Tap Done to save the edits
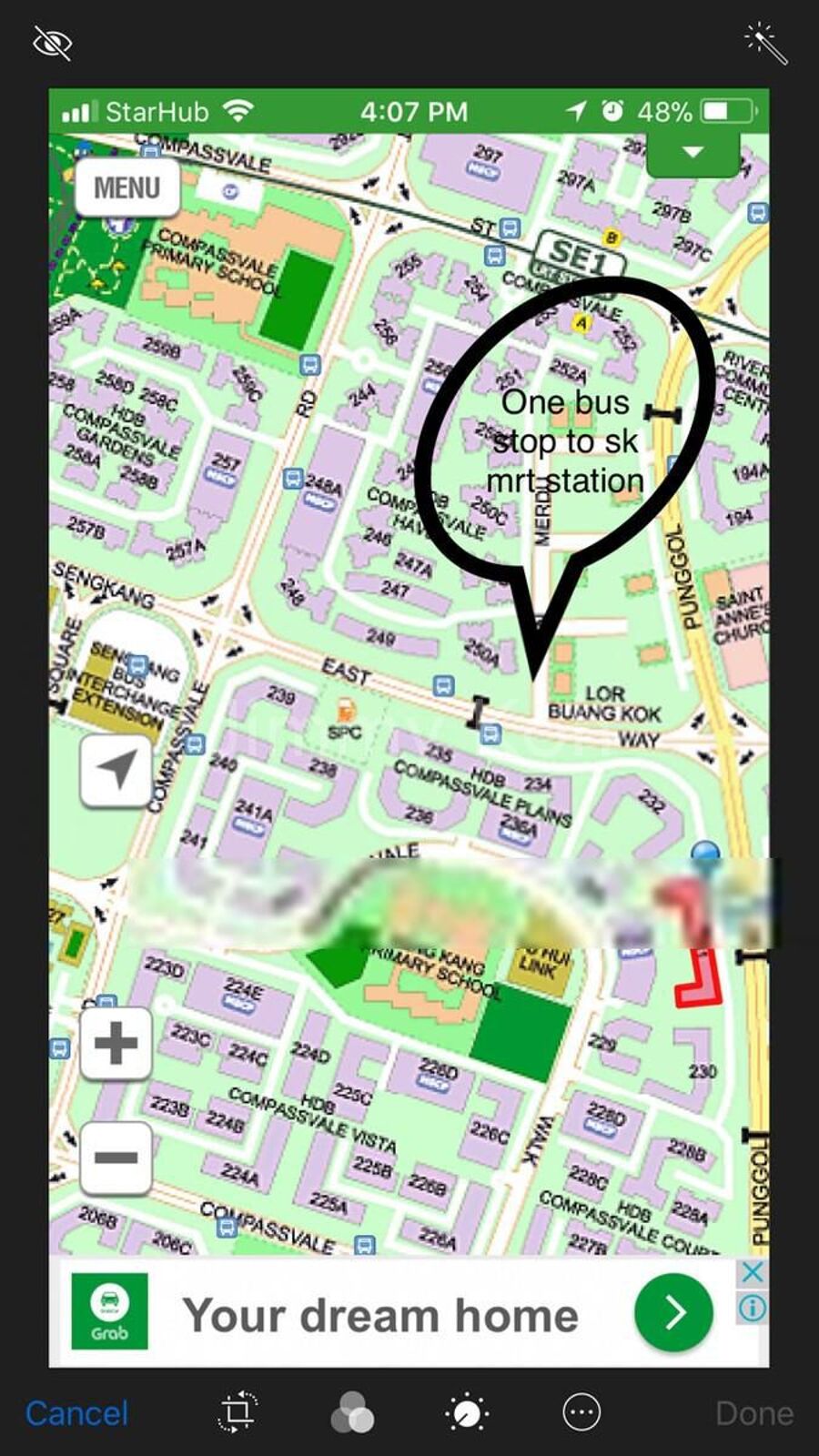Image resolution: width=819 pixels, height=1456 pixels. pos(753,1412)
